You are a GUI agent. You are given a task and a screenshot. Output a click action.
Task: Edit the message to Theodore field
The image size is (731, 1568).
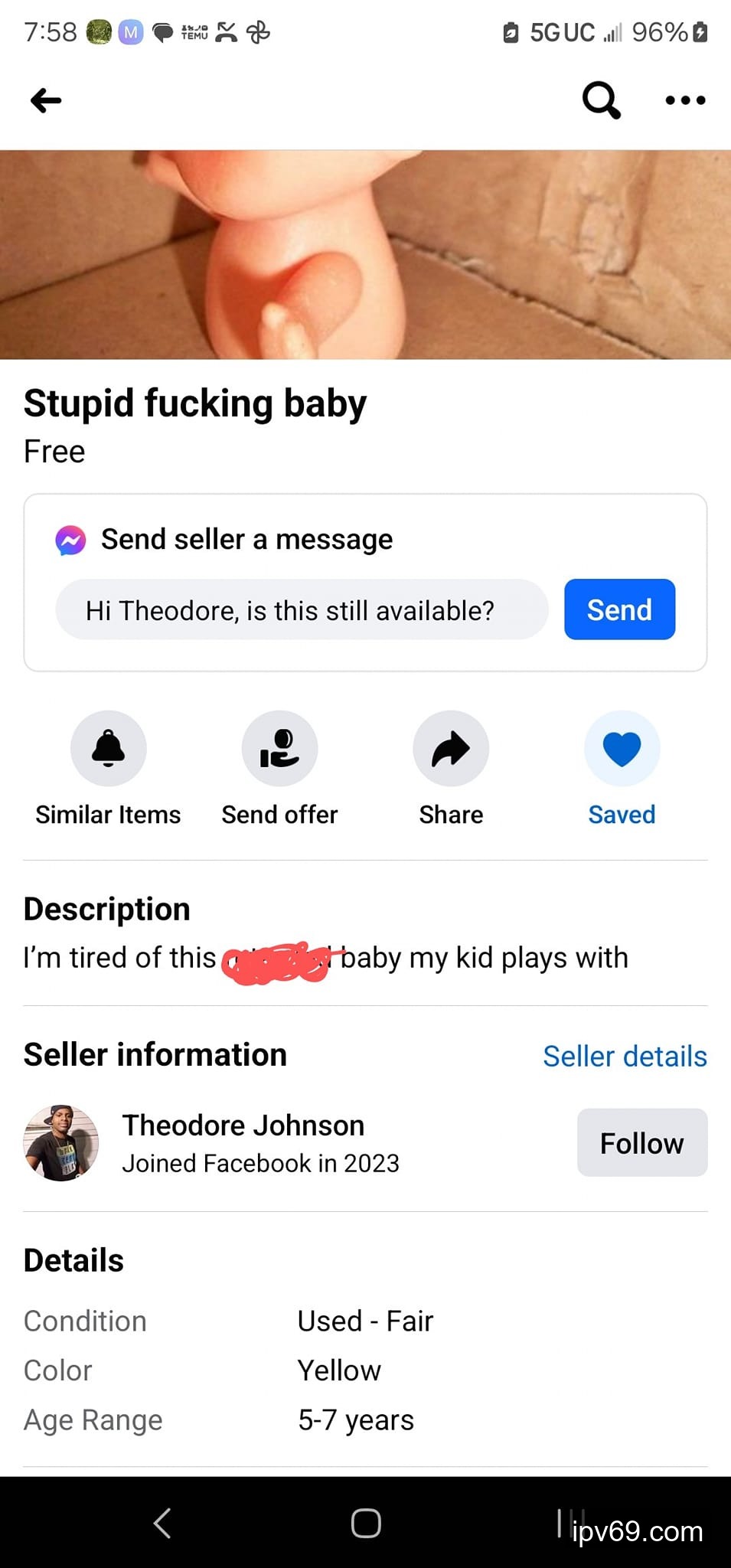[302, 609]
